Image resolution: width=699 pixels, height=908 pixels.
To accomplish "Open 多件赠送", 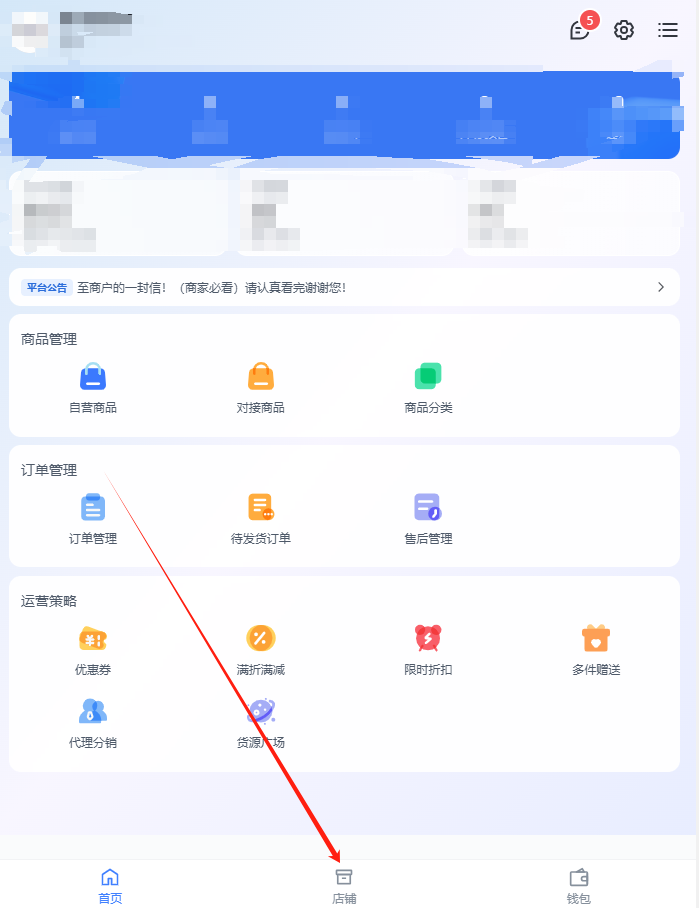I will 596,650.
